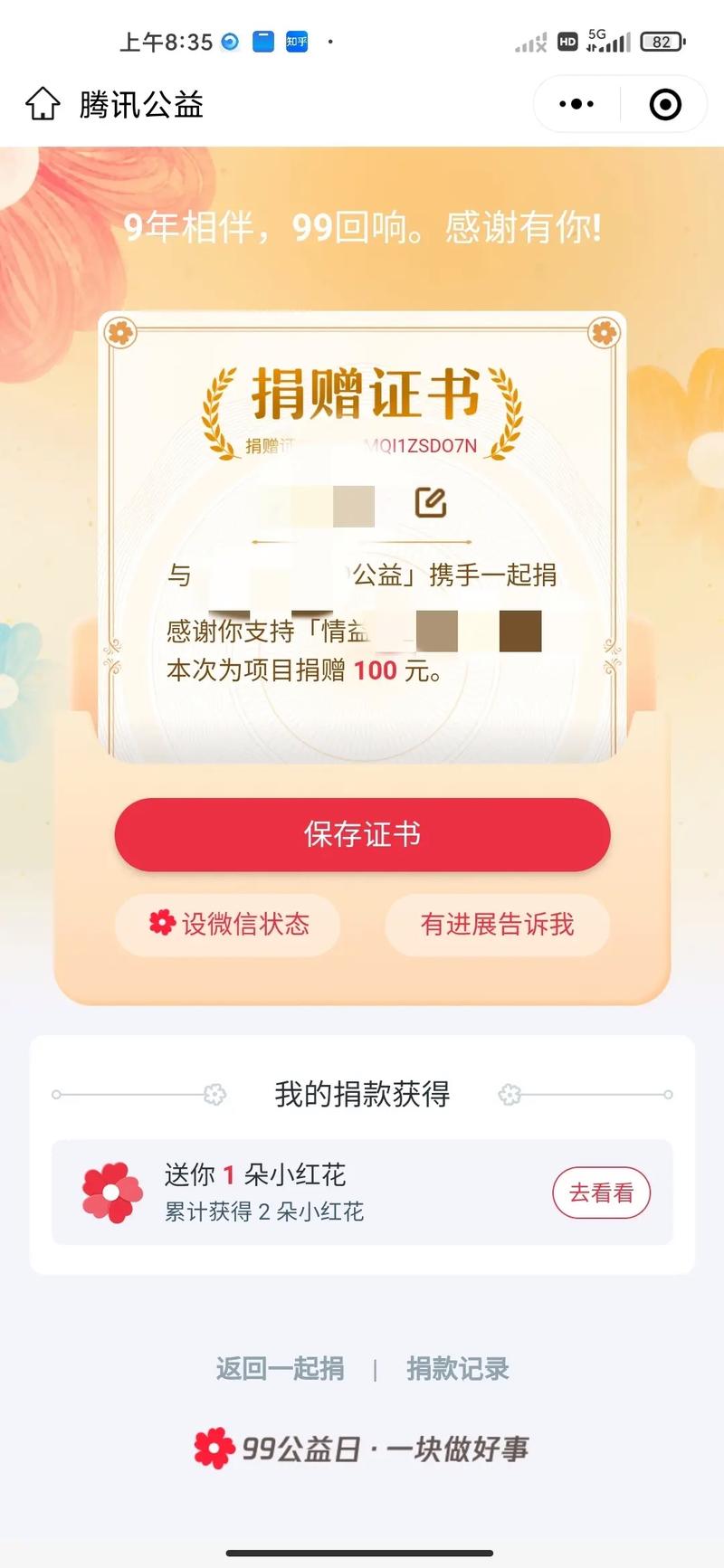Edit the name on the donation certificate
This screenshot has width=724, height=1568.
(431, 502)
